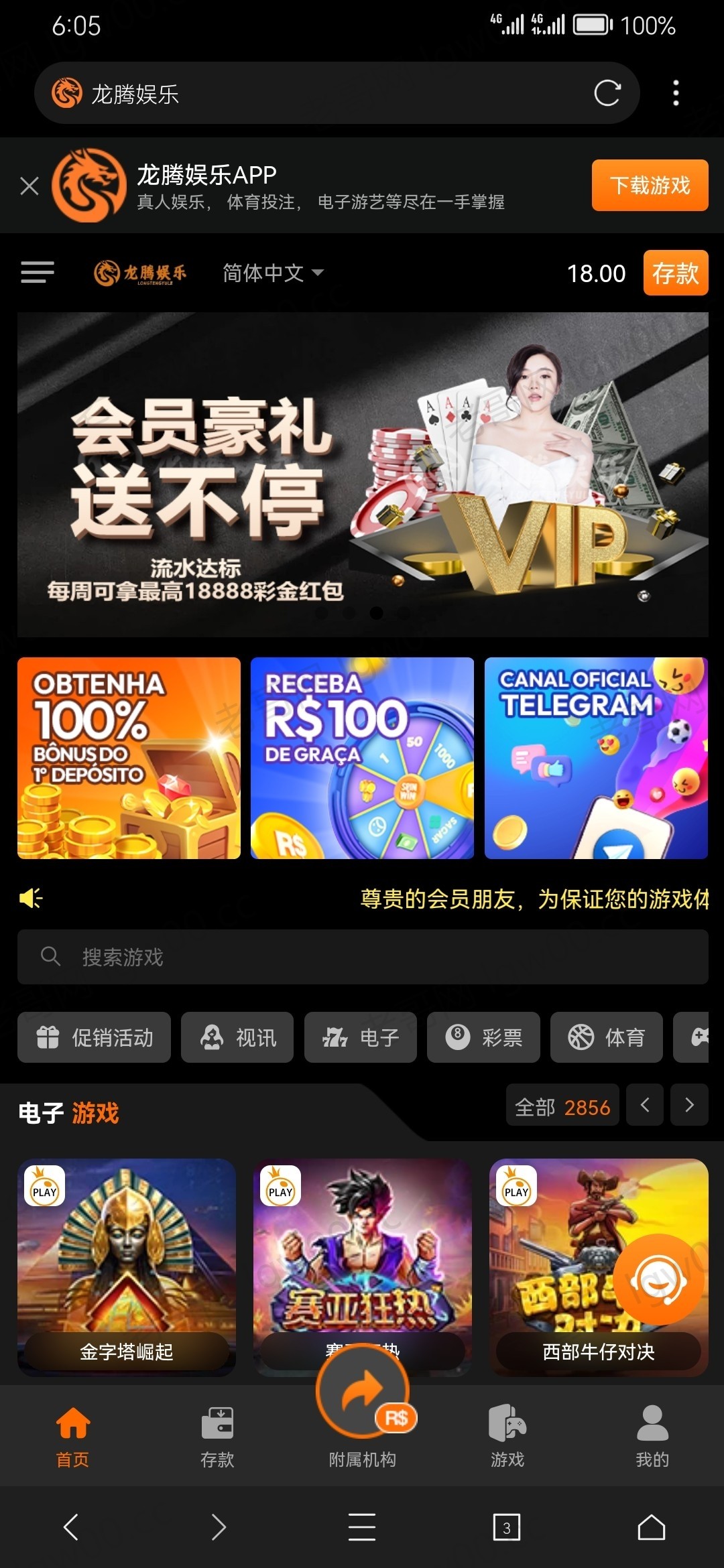Launch the 金字塔崛起 game
Image resolution: width=724 pixels, height=1568 pixels.
click(x=127, y=1266)
